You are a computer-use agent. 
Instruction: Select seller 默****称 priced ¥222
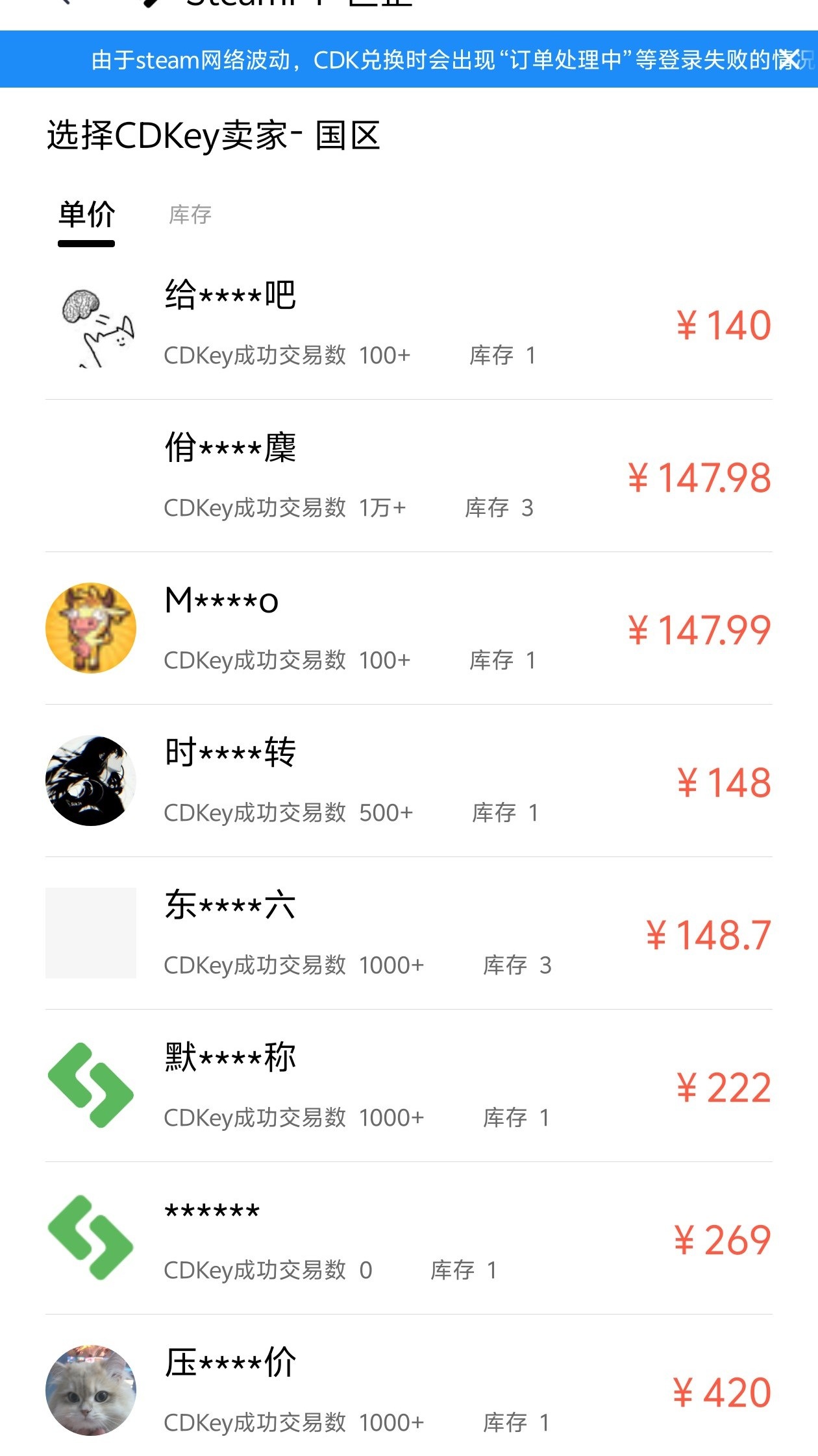click(409, 1087)
